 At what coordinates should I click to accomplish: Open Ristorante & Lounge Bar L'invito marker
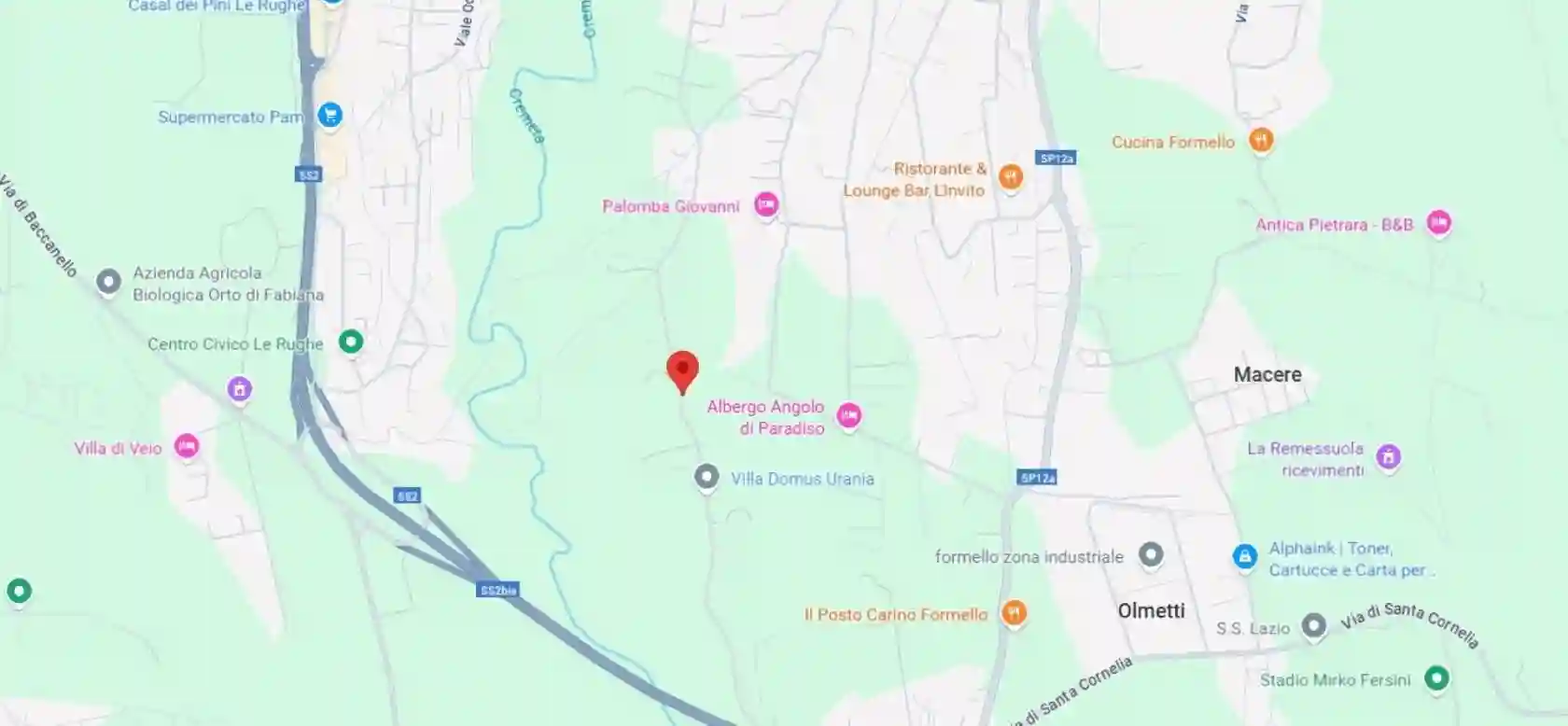1010,176
